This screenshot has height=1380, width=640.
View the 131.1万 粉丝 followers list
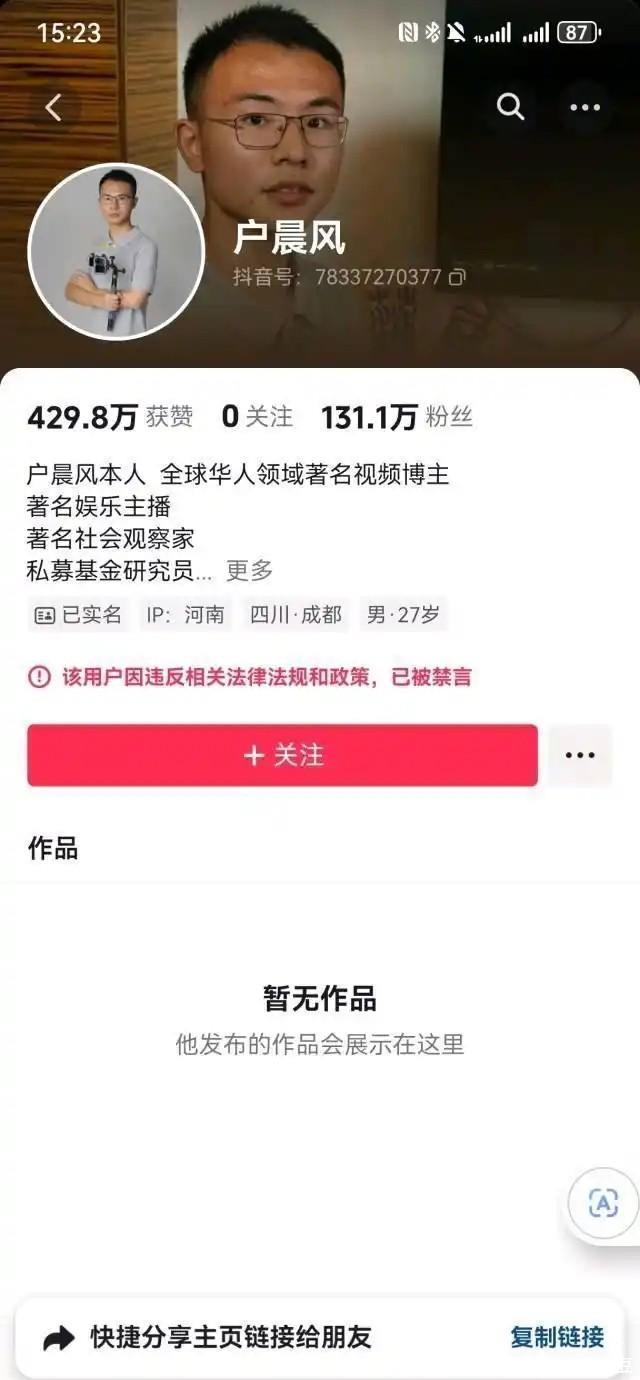[x=396, y=418]
